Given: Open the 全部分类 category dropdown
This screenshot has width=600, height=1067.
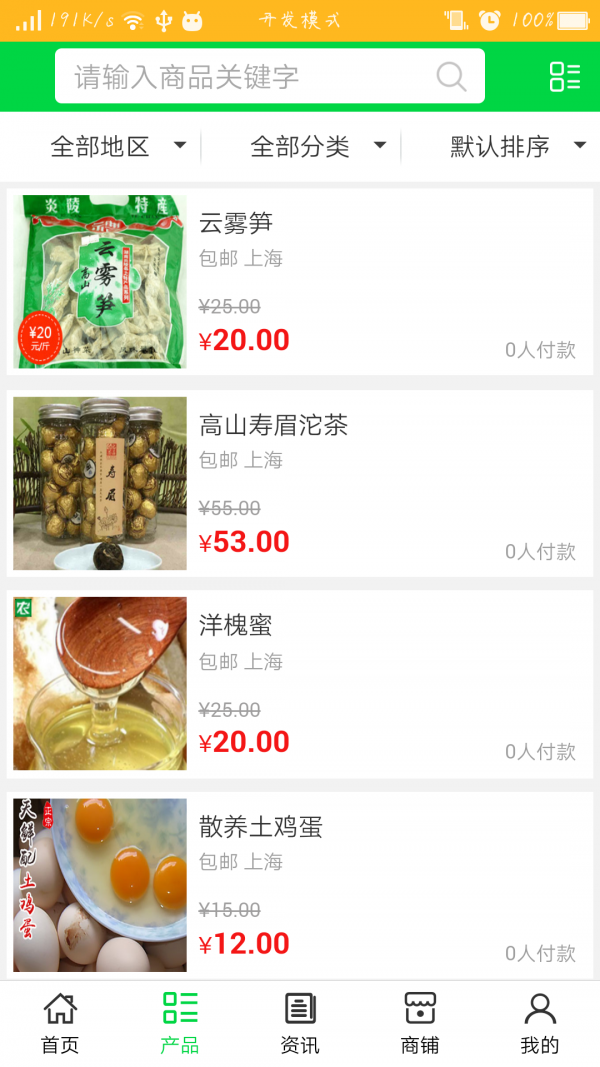Looking at the screenshot, I should (x=318, y=147).
